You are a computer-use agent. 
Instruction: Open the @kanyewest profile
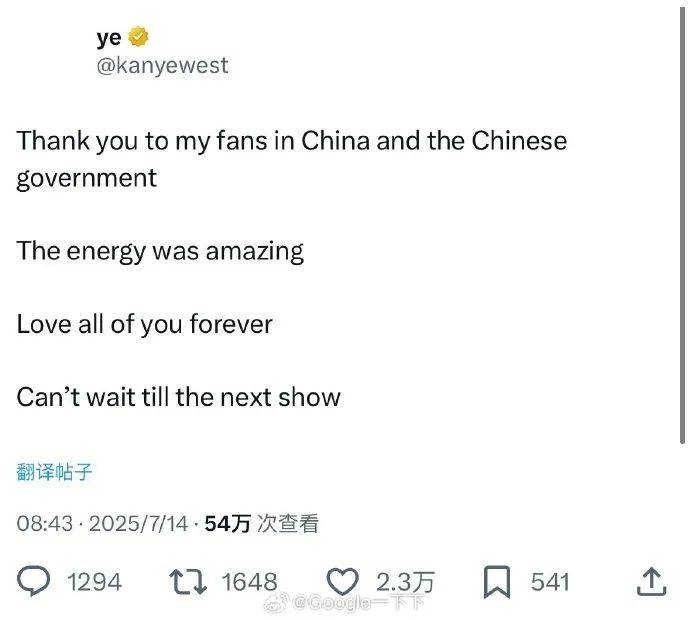[x=162, y=66]
